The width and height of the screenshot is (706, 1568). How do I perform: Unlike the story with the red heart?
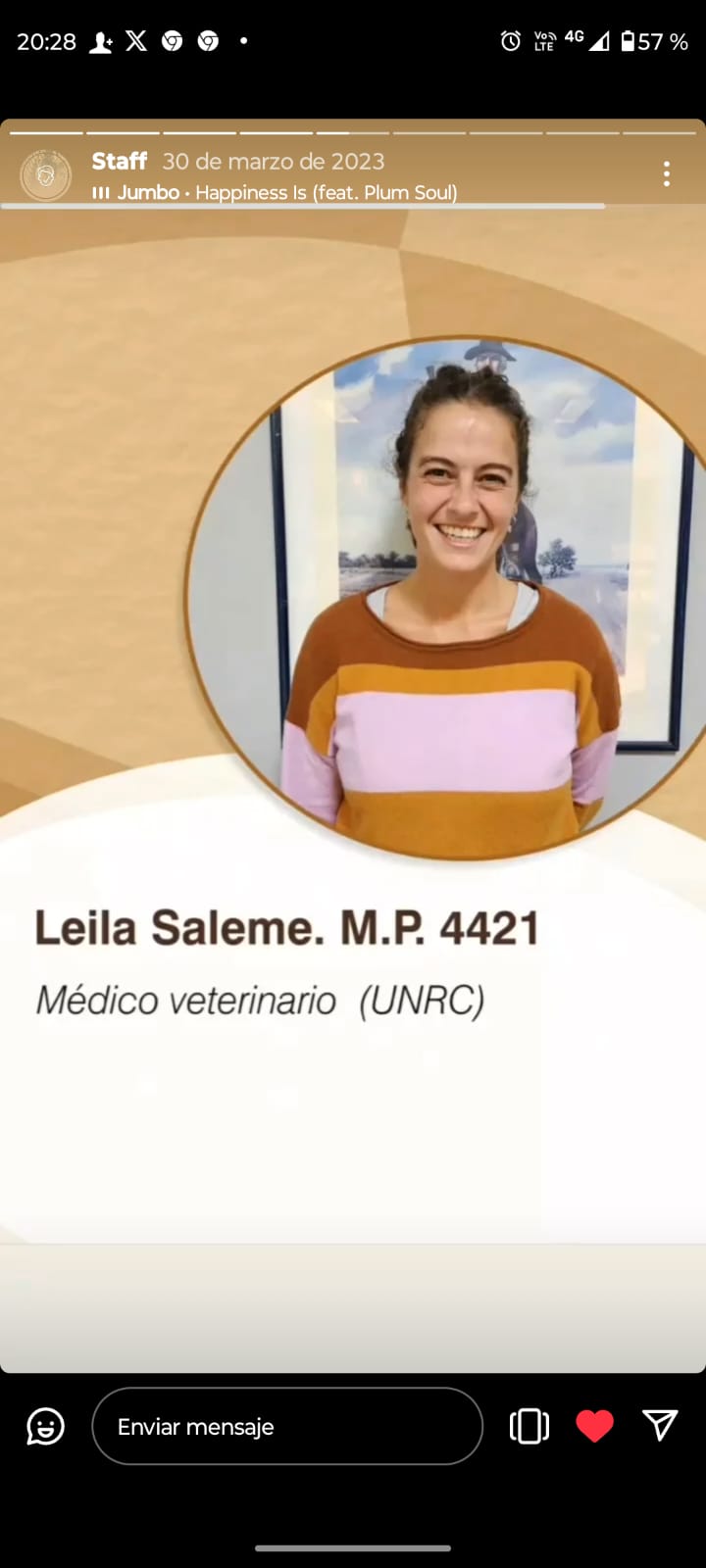[594, 1426]
